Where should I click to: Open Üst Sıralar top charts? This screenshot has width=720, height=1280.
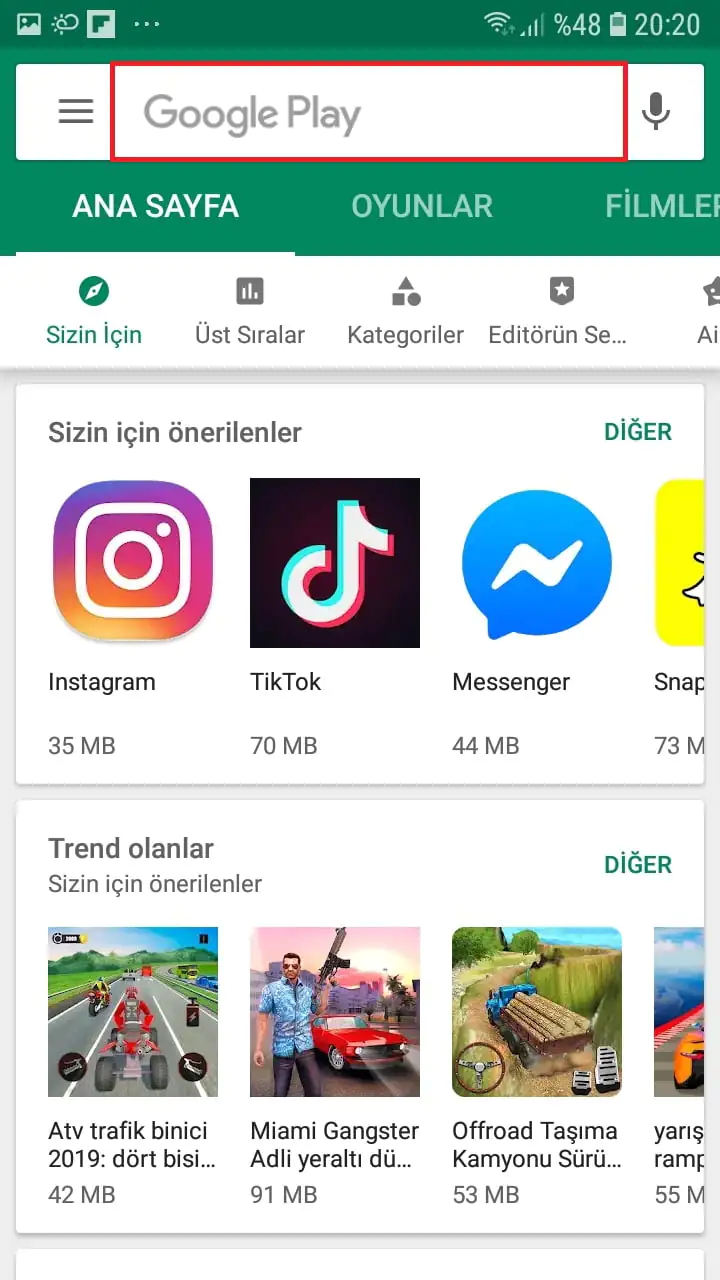[249, 312]
